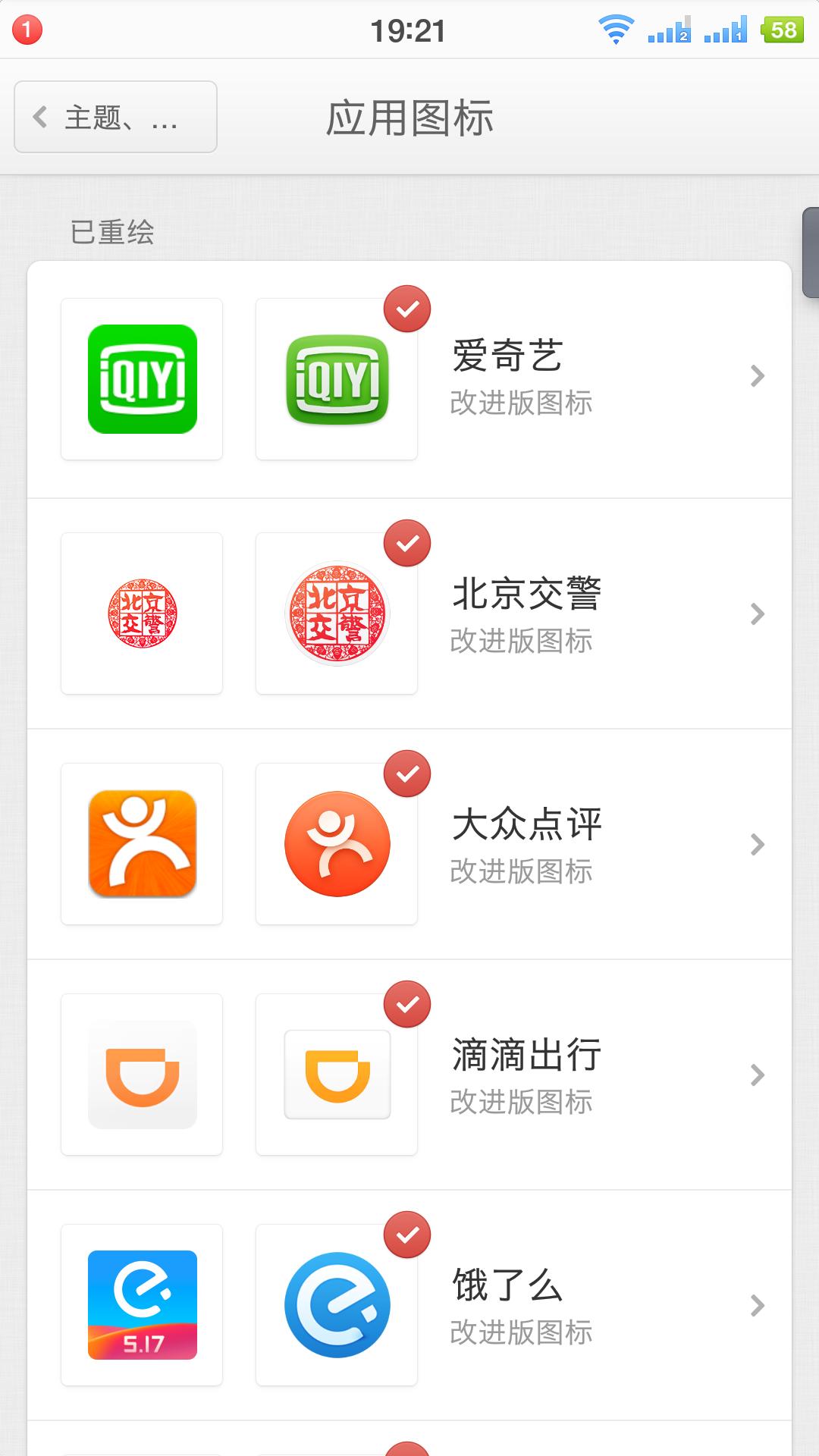Viewport: 819px width, 1456px height.
Task: Tap the 应用图标 title at the top
Action: coord(409,118)
